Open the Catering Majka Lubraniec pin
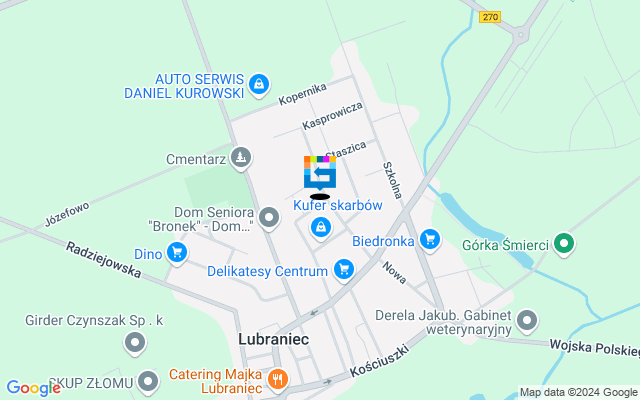This screenshot has width=640, height=400. pos(278,379)
